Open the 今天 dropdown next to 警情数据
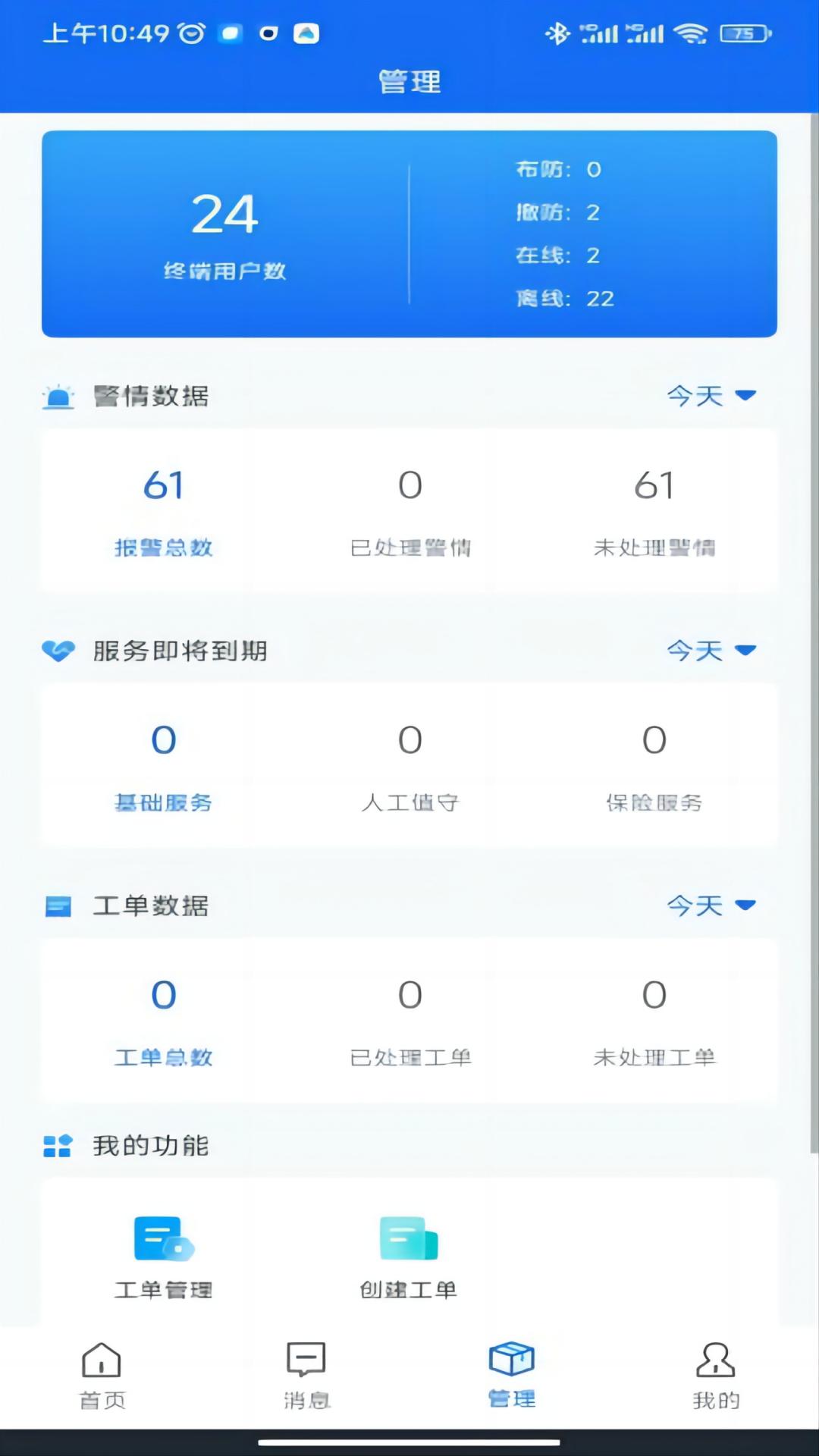Image resolution: width=819 pixels, height=1456 pixels. [x=711, y=396]
